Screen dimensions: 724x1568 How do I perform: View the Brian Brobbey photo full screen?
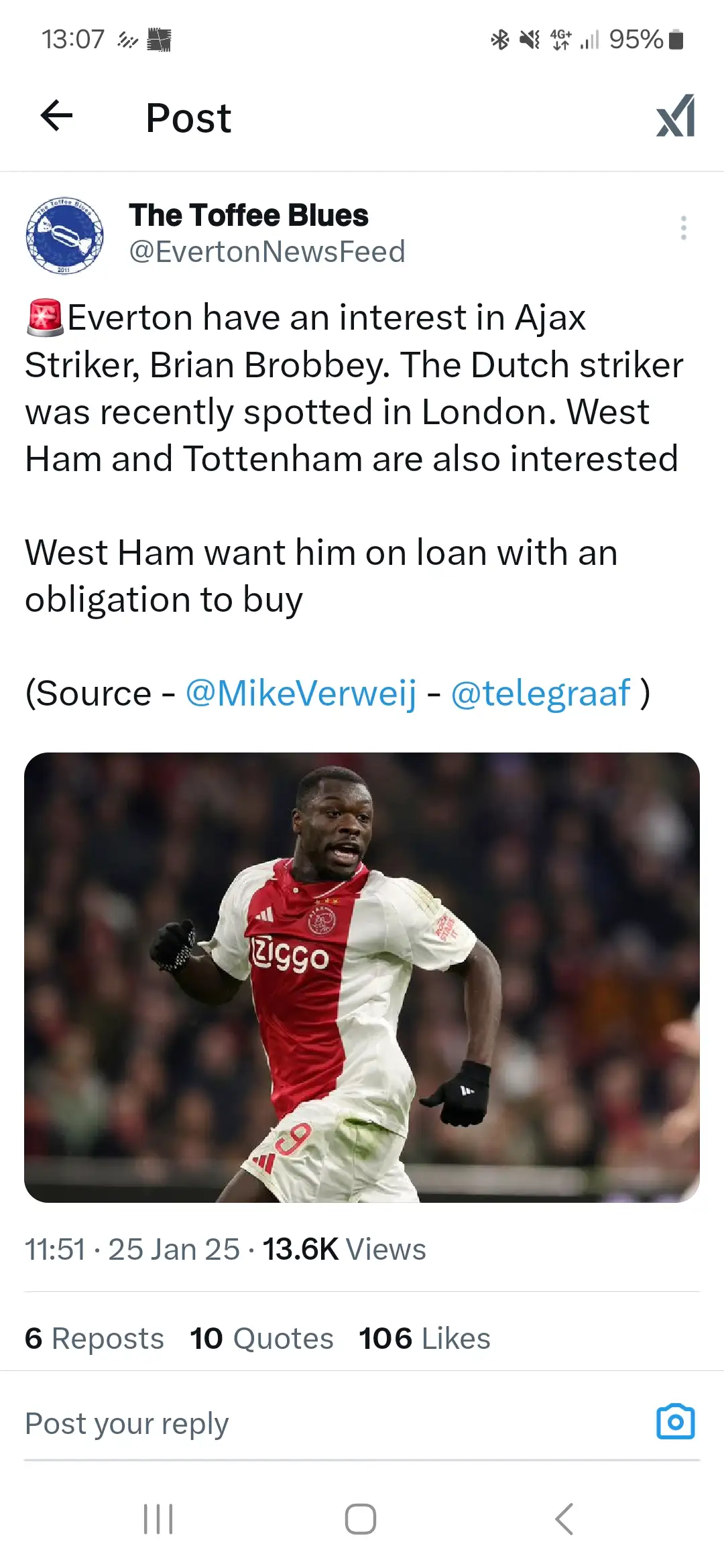click(362, 977)
